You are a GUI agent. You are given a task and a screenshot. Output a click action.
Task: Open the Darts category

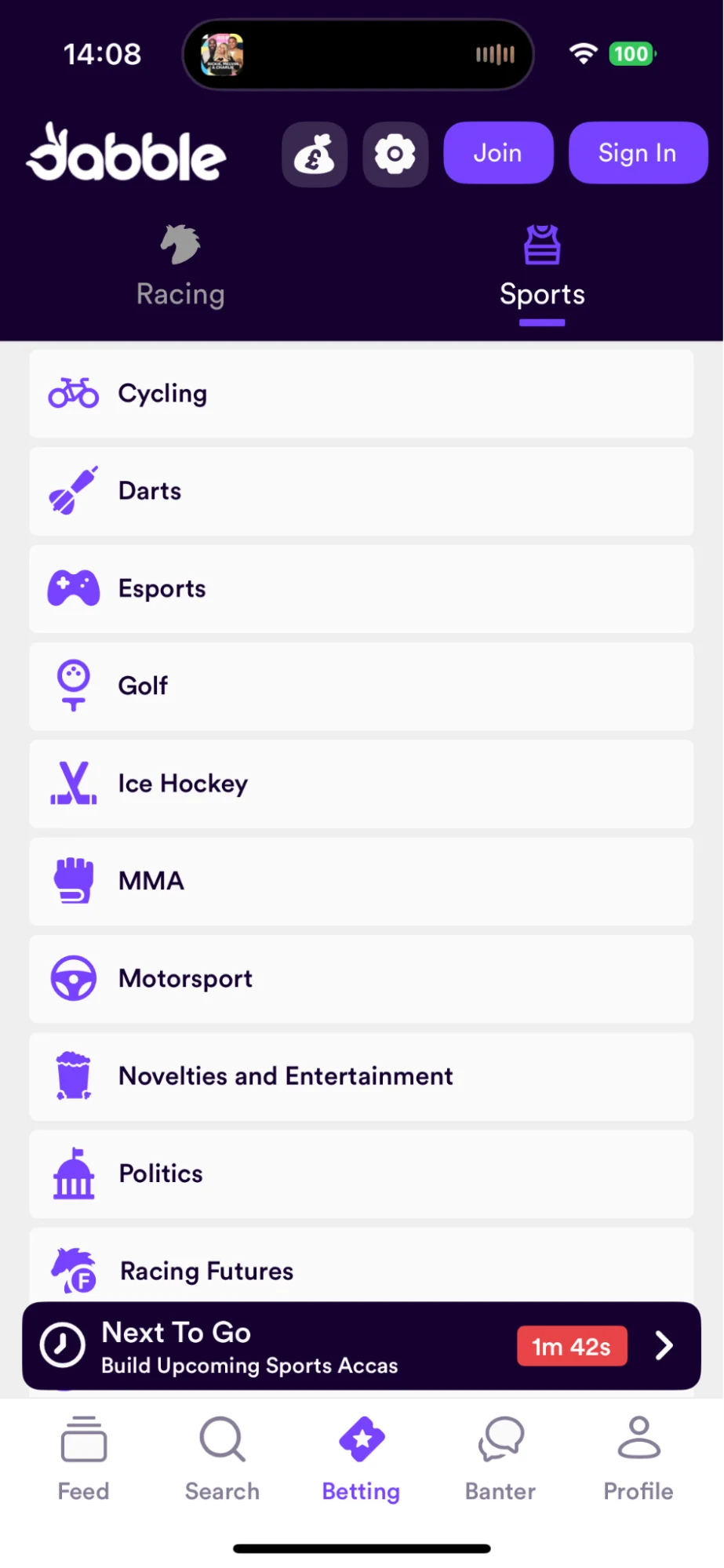tap(362, 491)
